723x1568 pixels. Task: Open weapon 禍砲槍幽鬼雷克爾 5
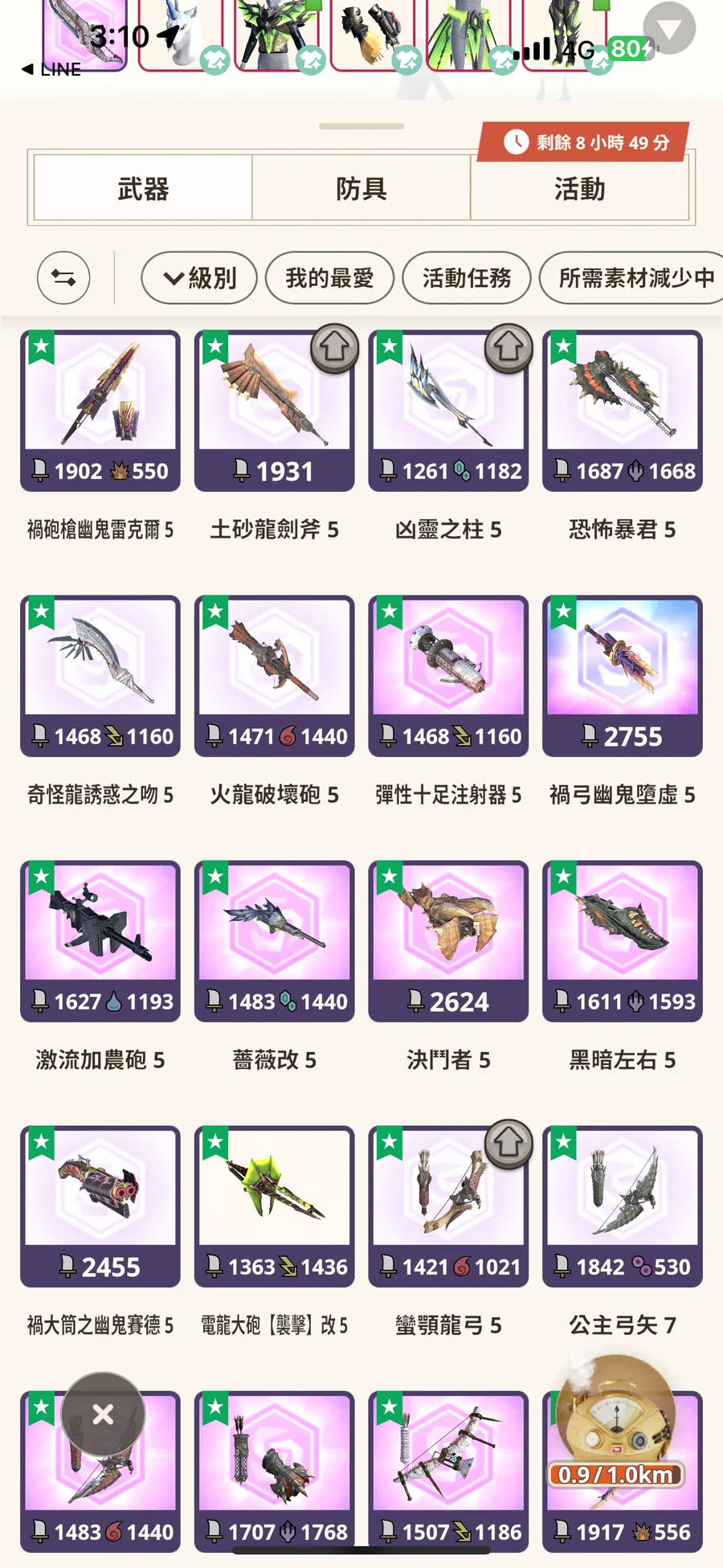[x=100, y=410]
